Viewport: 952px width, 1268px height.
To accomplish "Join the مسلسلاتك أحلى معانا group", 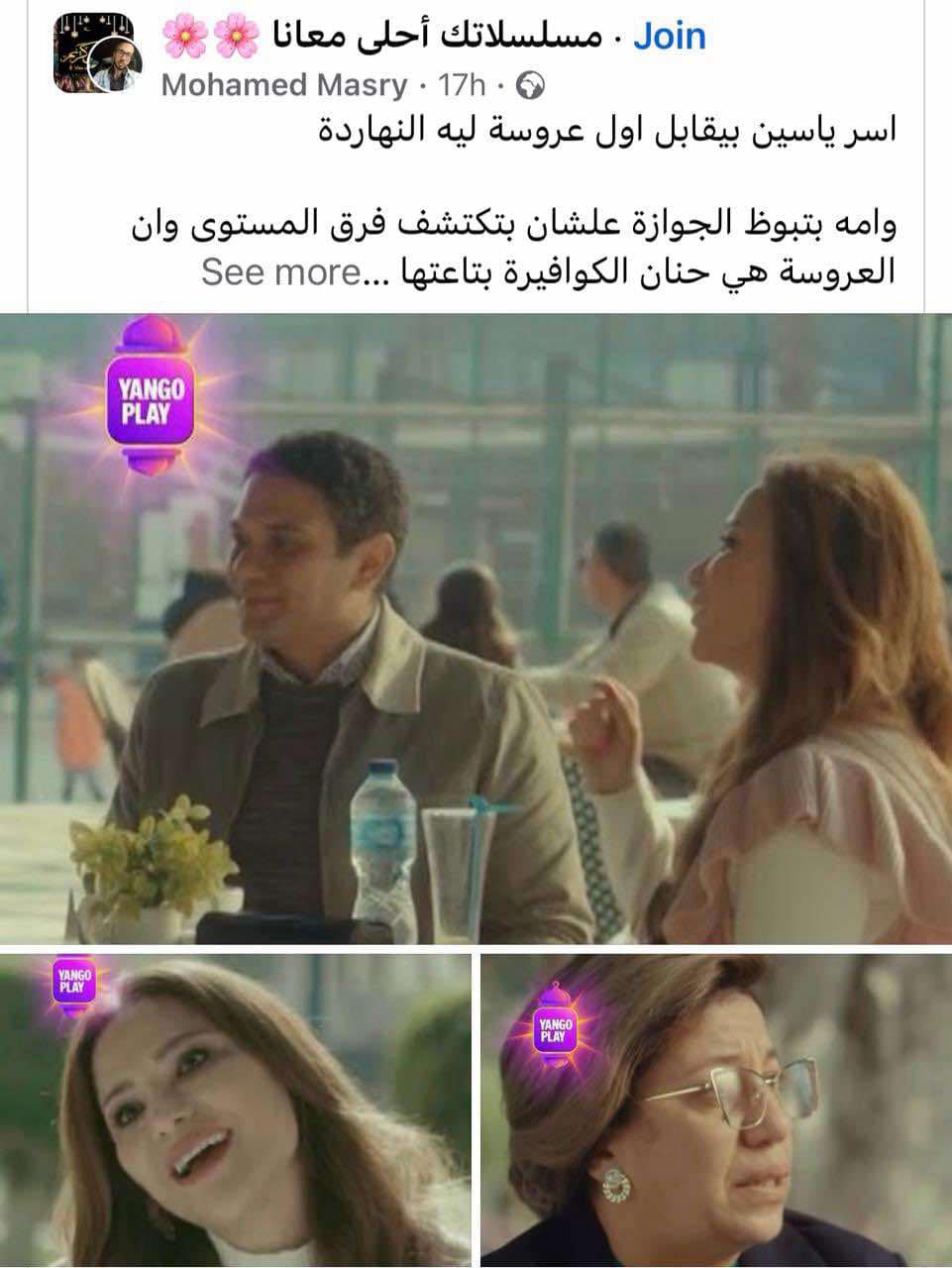I will (669, 37).
